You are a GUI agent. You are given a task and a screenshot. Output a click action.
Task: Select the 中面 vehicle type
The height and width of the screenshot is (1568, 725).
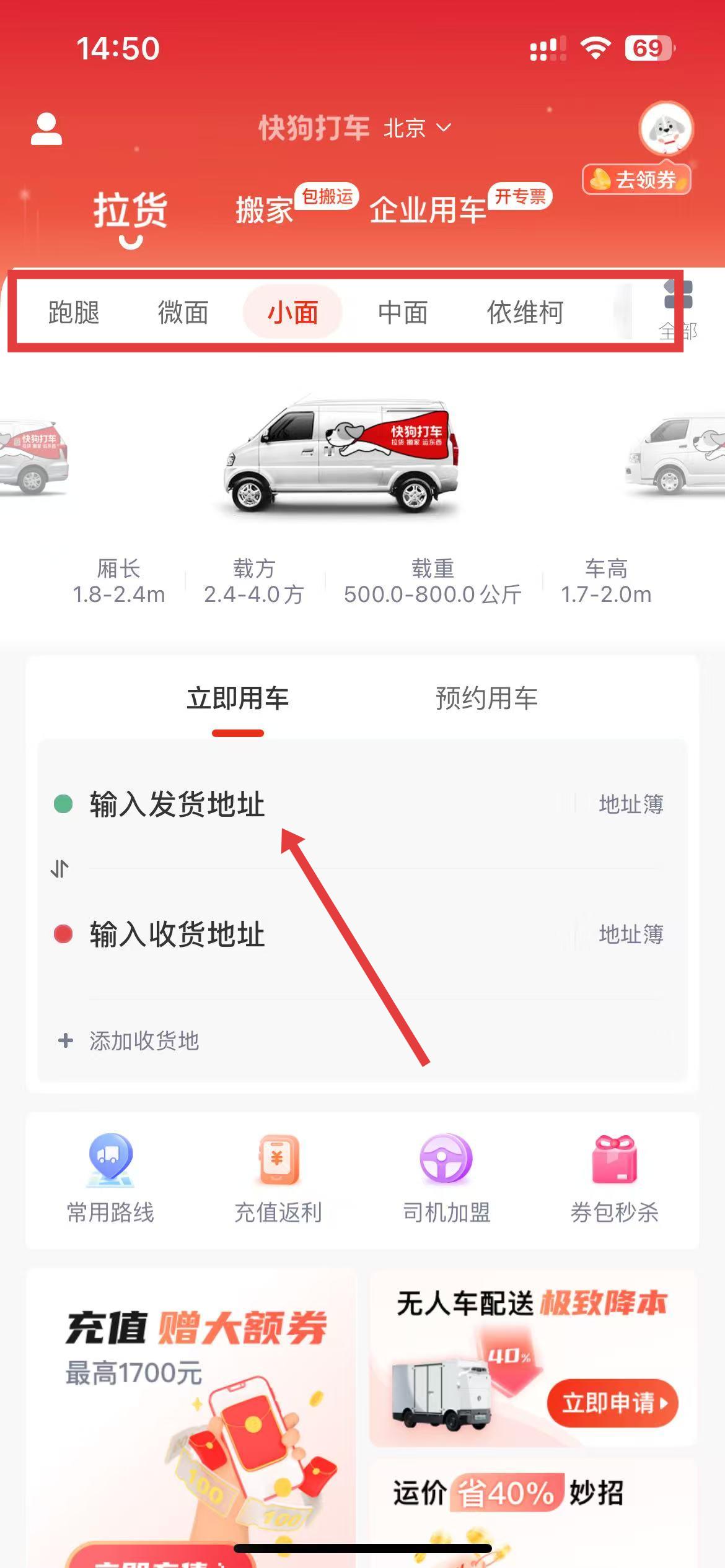pos(403,312)
